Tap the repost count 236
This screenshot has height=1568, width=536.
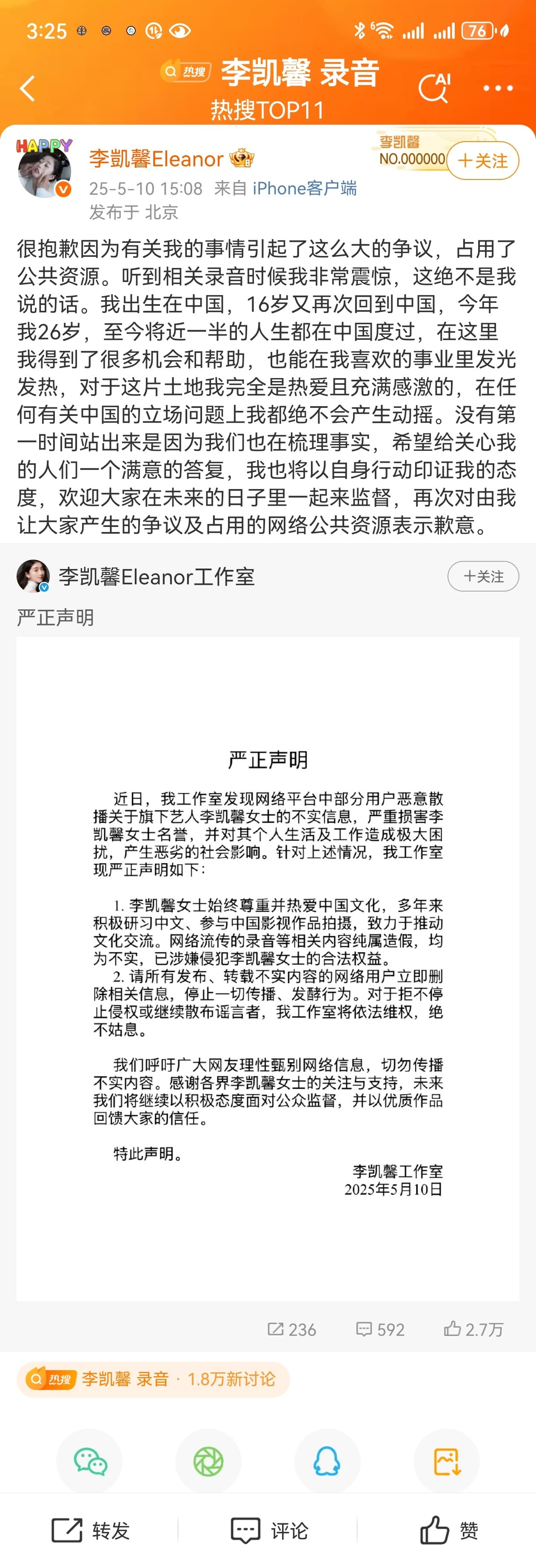pos(292,1329)
